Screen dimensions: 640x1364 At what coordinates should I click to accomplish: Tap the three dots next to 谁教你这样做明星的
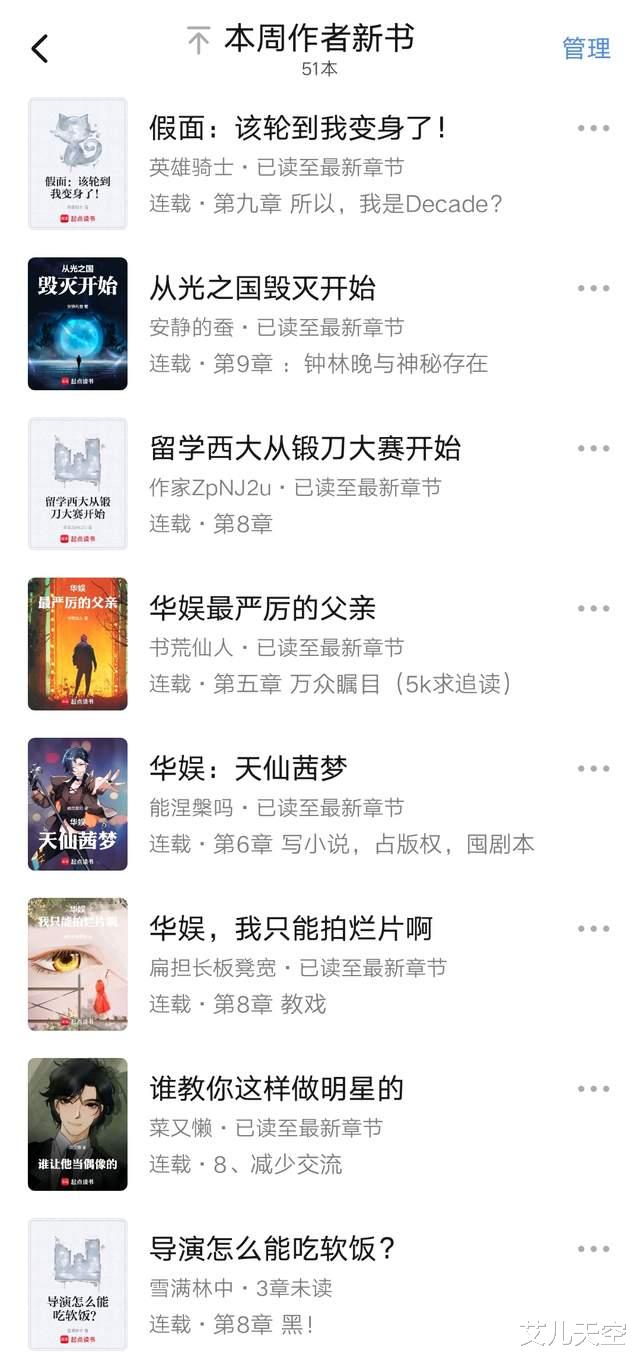pos(593,1088)
